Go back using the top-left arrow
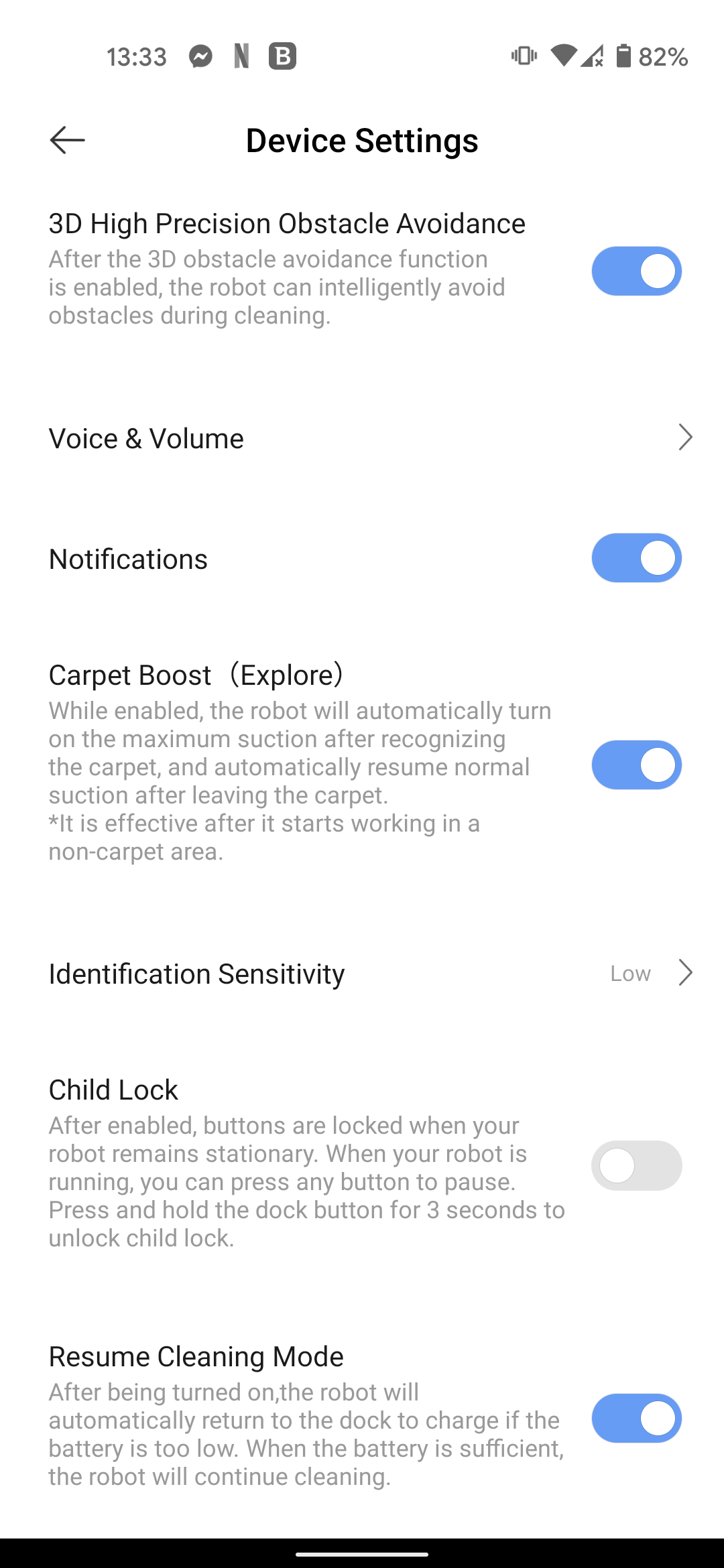This screenshot has width=724, height=1568. tap(67, 140)
